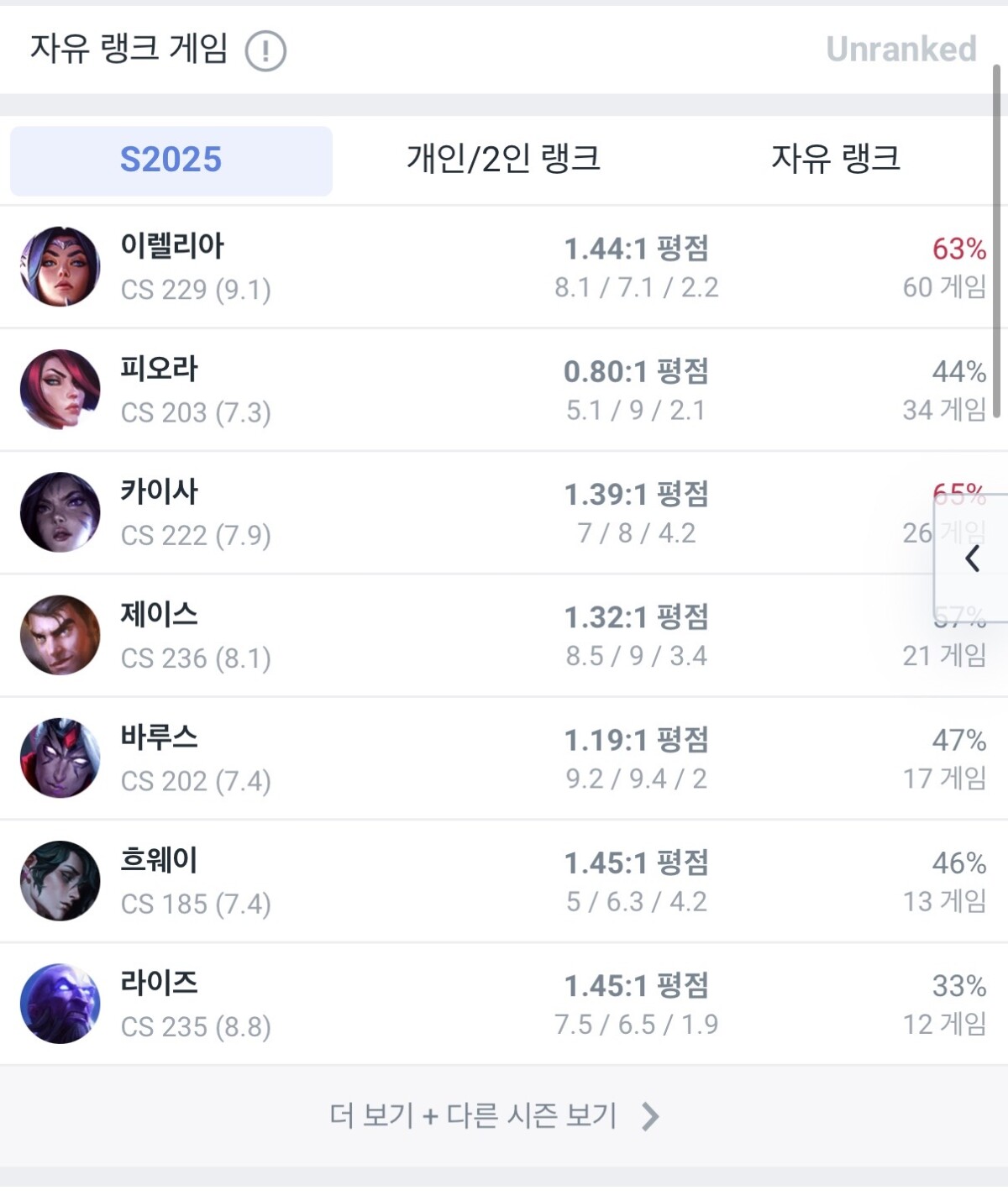Expand the side panel arrow handle
1008x1201 pixels.
tap(972, 558)
